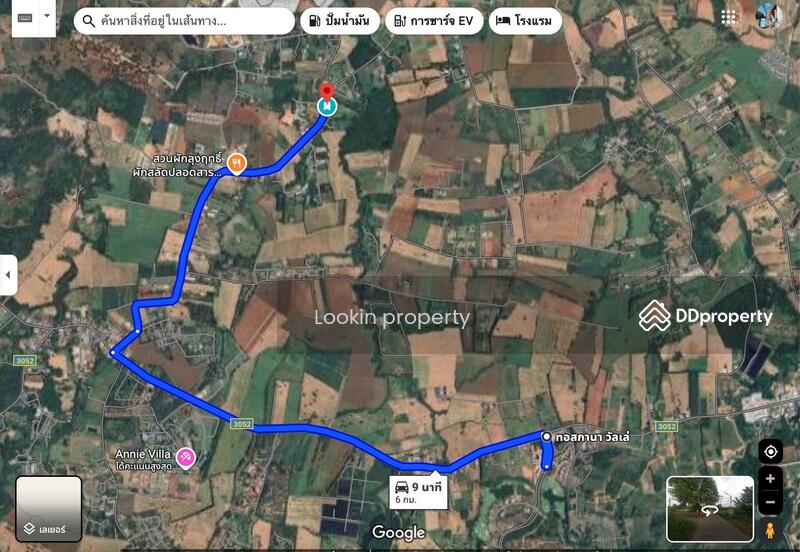Image resolution: width=800 pixels, height=552 pixels.
Task: Open the orange restaurant marker on the route
Action: [x=236, y=162]
